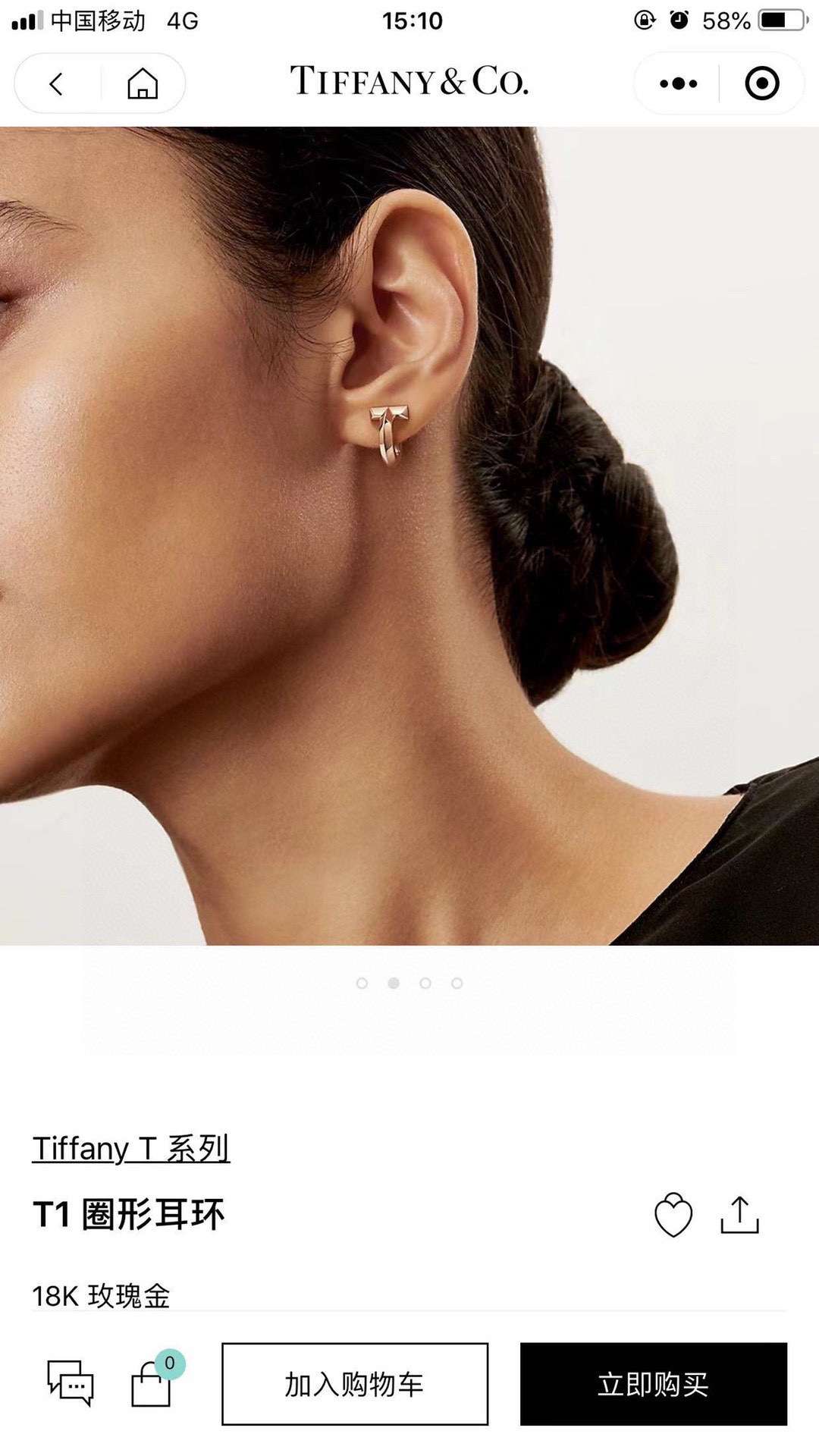Tap 加入购物车 to add to cart
Image resolution: width=819 pixels, height=1456 pixels.
pos(355,1384)
